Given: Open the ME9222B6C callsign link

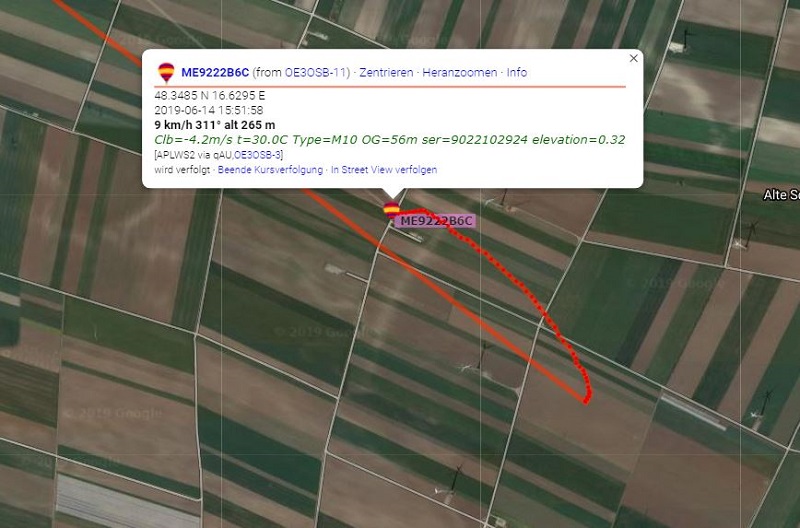Looking at the screenshot, I should pos(214,73).
